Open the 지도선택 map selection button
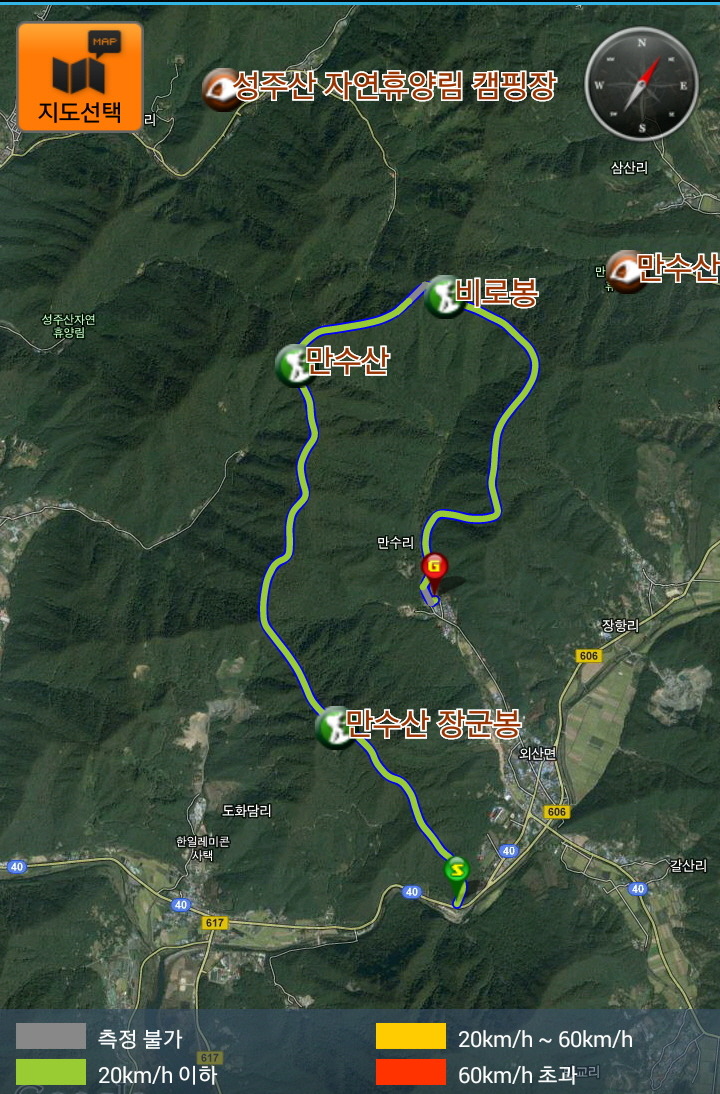The width and height of the screenshot is (720, 1094). pyautogui.click(x=80, y=77)
